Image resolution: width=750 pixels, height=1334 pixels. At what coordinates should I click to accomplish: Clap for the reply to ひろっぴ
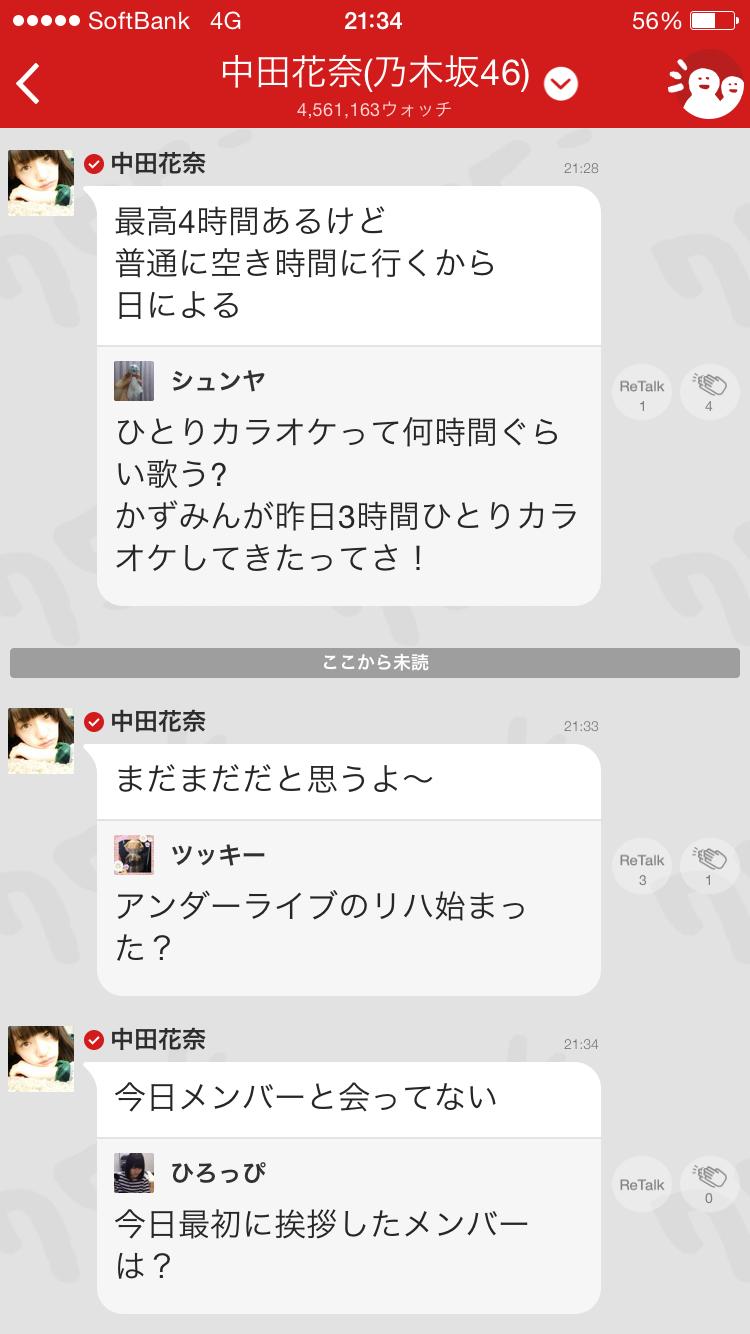pyautogui.click(x=709, y=1184)
